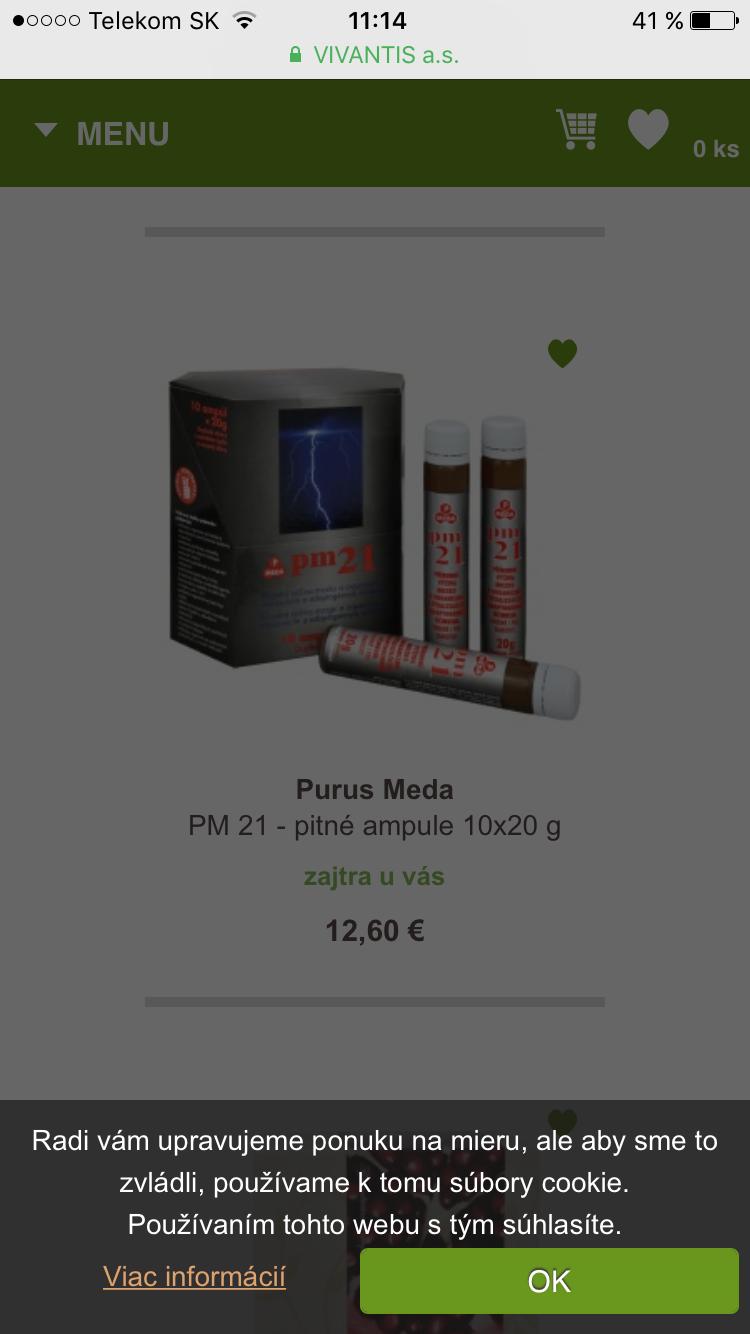The width and height of the screenshot is (750, 1334).
Task: Open the favorites heart in header
Action: pos(647,130)
